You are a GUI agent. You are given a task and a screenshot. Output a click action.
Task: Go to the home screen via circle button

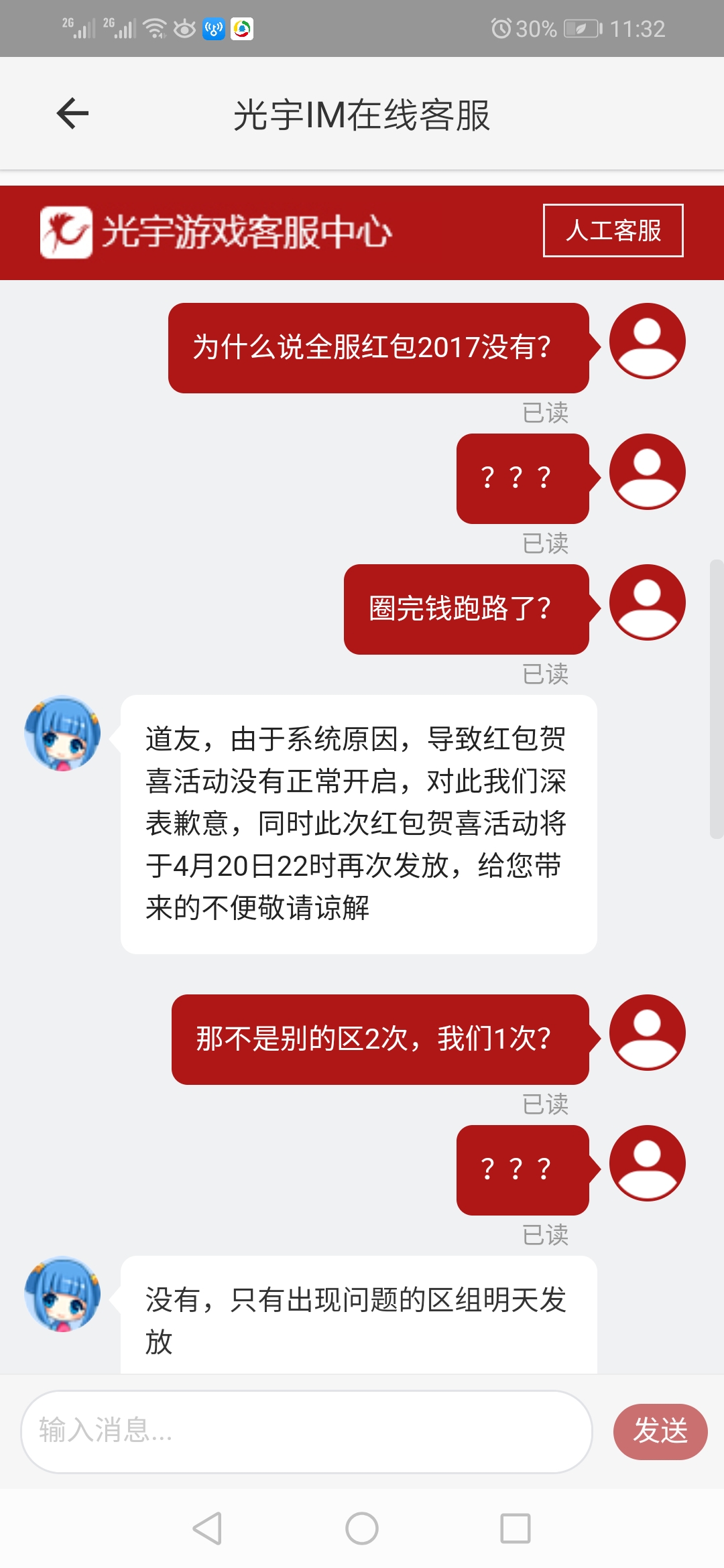point(362,1528)
